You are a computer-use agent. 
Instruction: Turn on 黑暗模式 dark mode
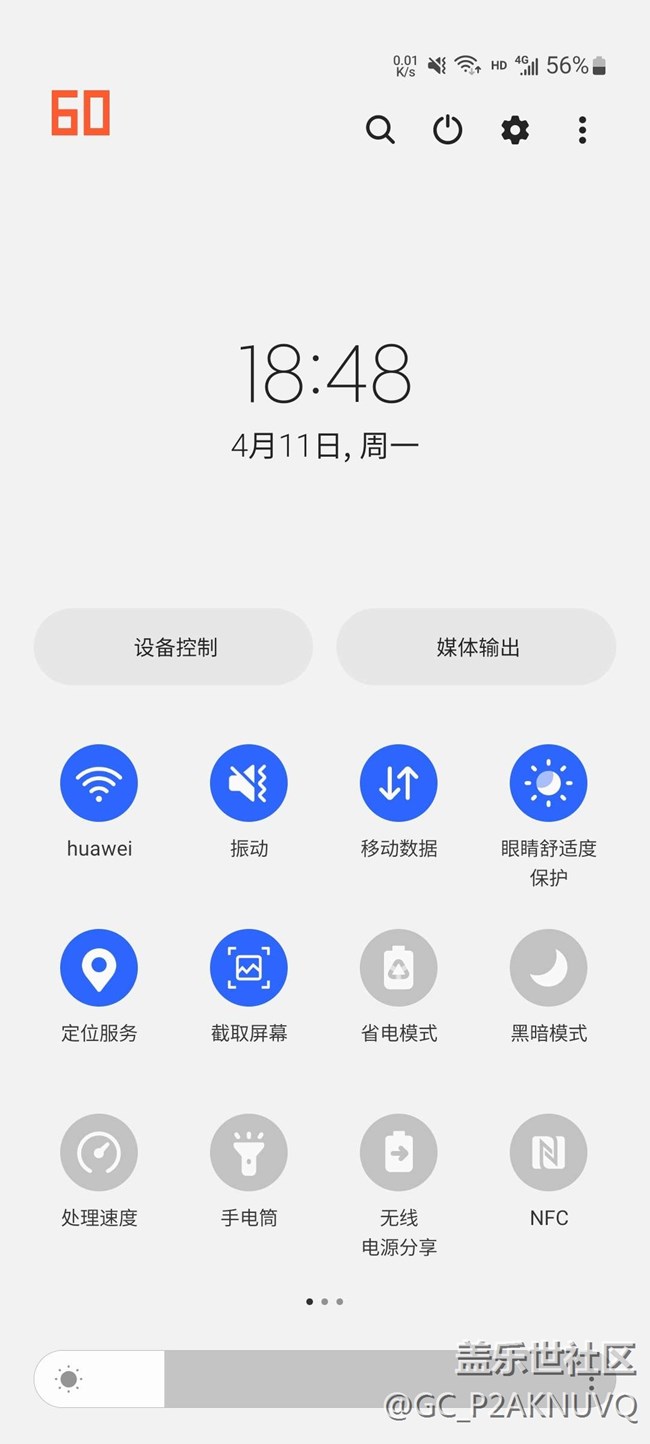pyautogui.click(x=548, y=968)
